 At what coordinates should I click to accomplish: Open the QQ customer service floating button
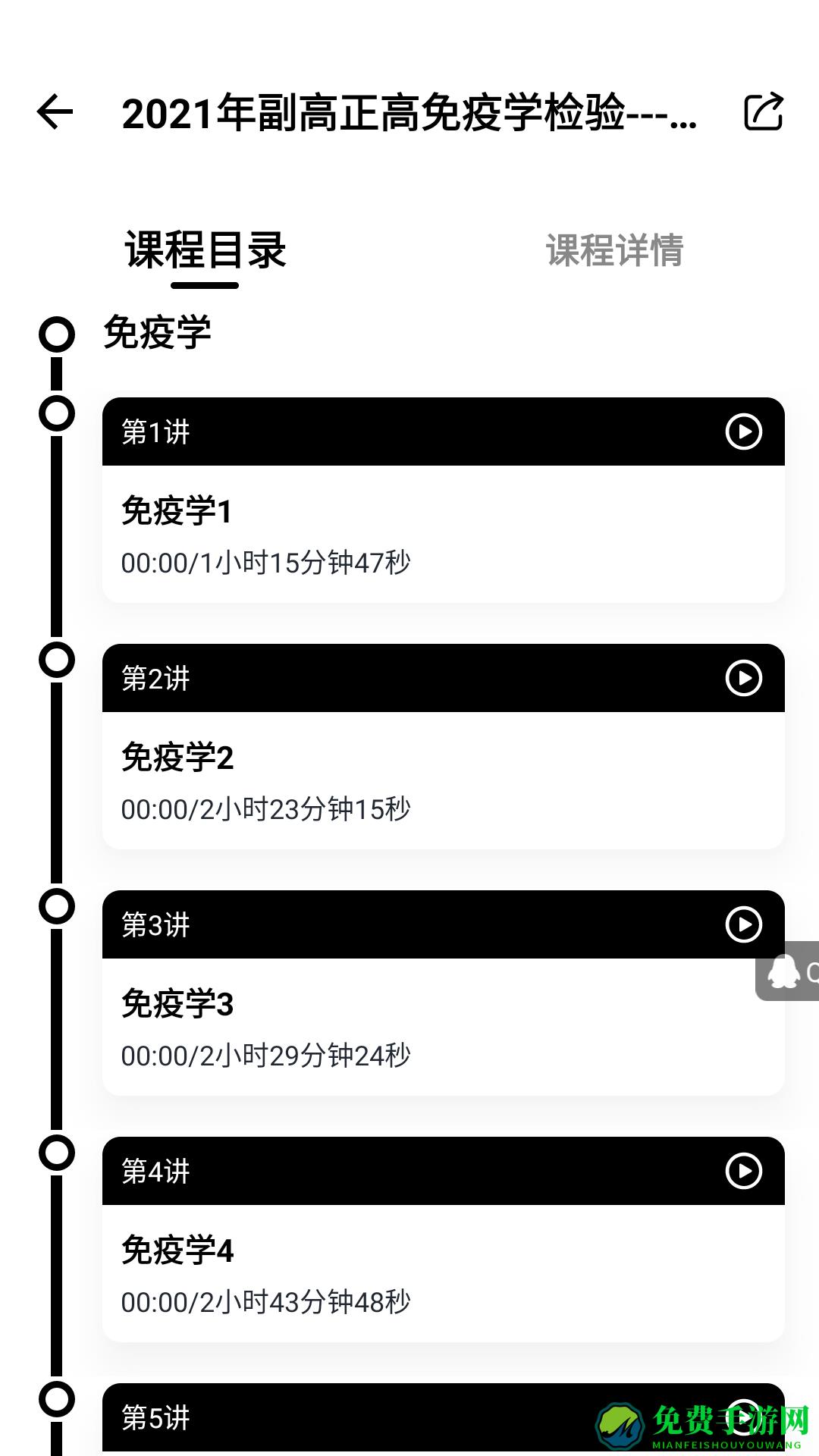(x=789, y=971)
